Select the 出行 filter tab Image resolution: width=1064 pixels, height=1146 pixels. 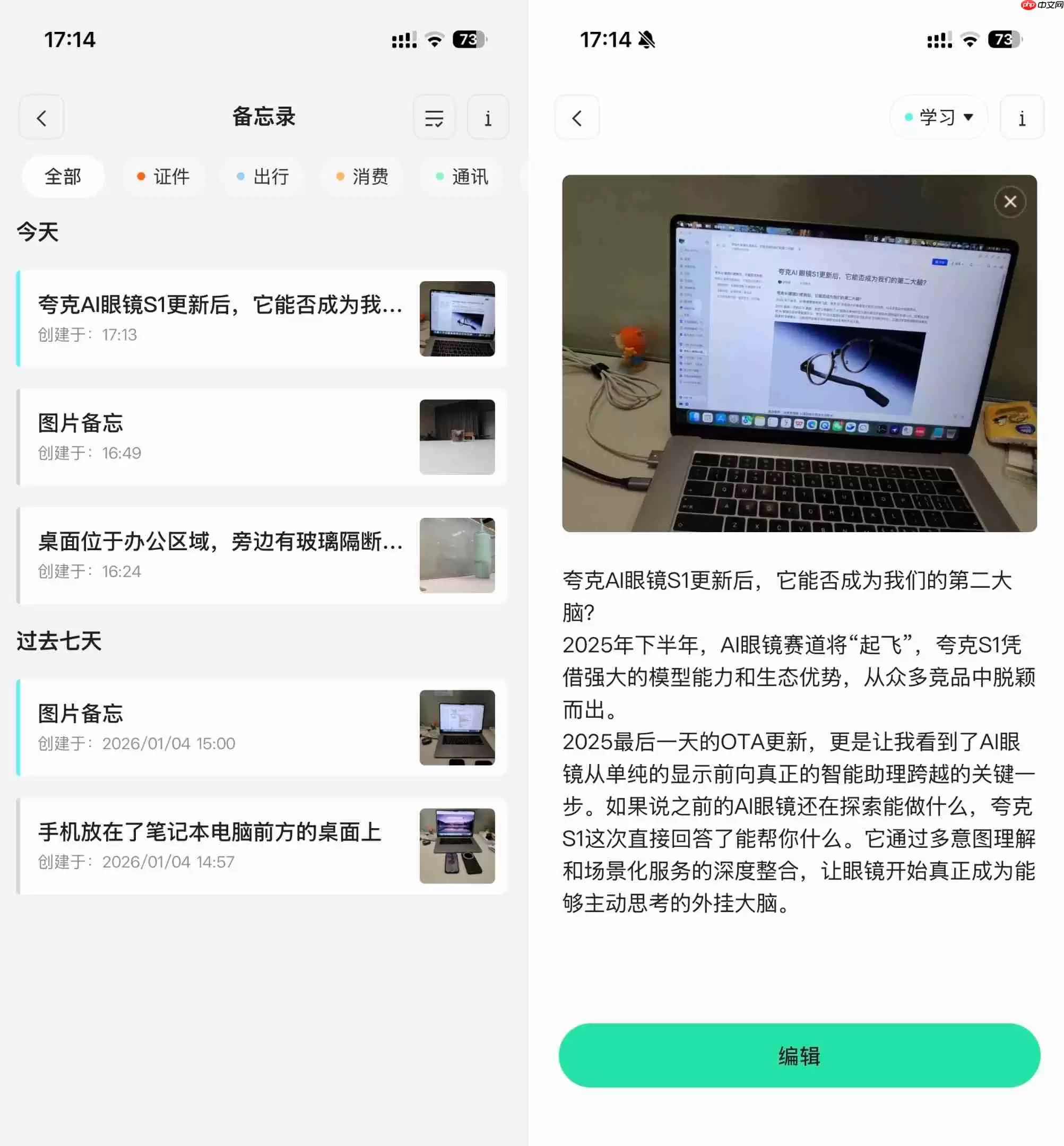(263, 177)
